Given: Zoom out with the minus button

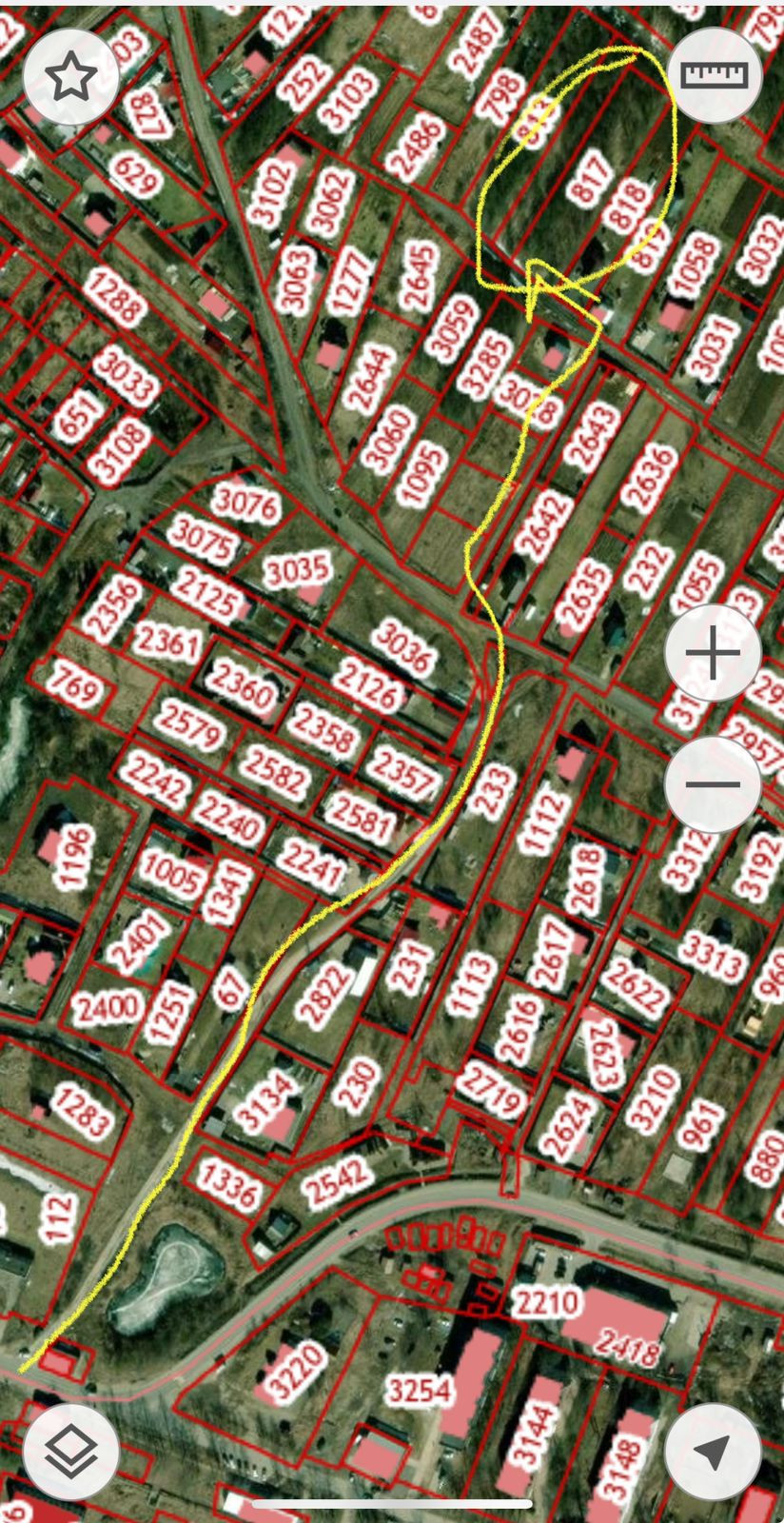Looking at the screenshot, I should pyautogui.click(x=713, y=784).
